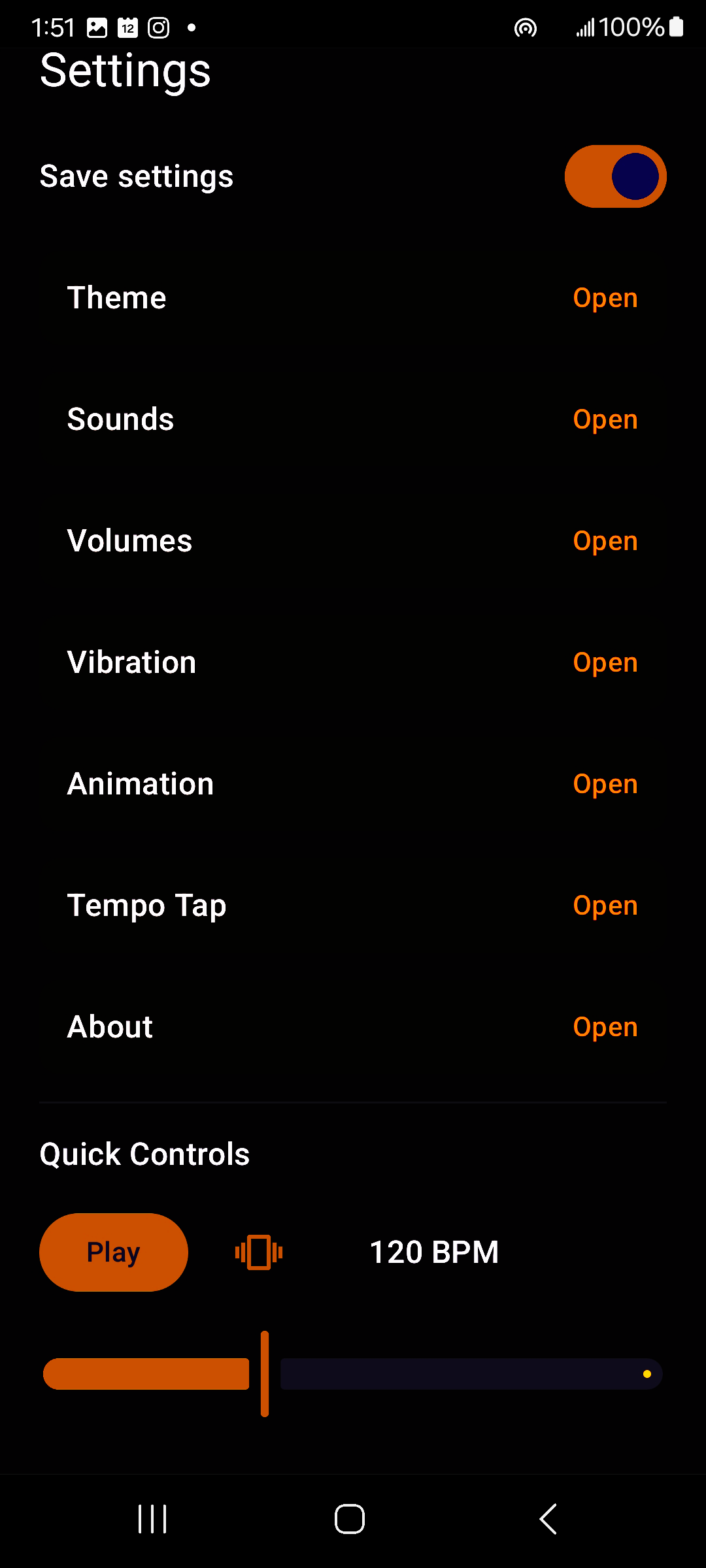The image size is (706, 1568).
Task: Open the About page
Action: pyautogui.click(x=605, y=1026)
